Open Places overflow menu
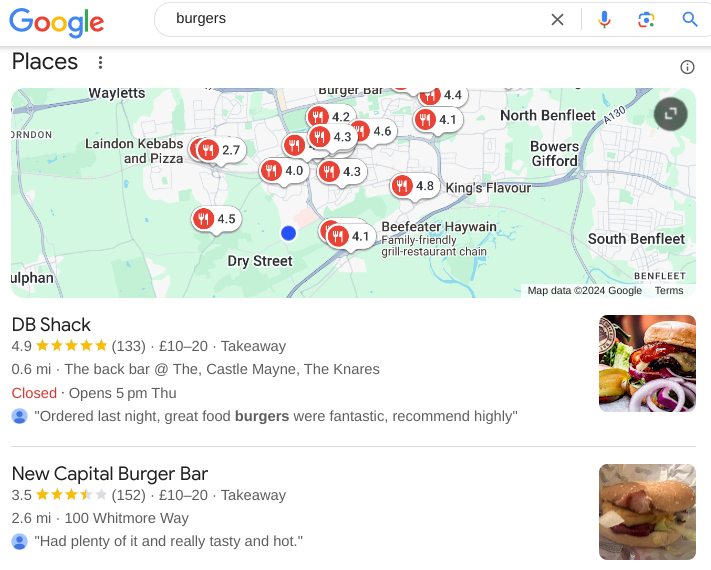The height and width of the screenshot is (570, 711). [100, 63]
